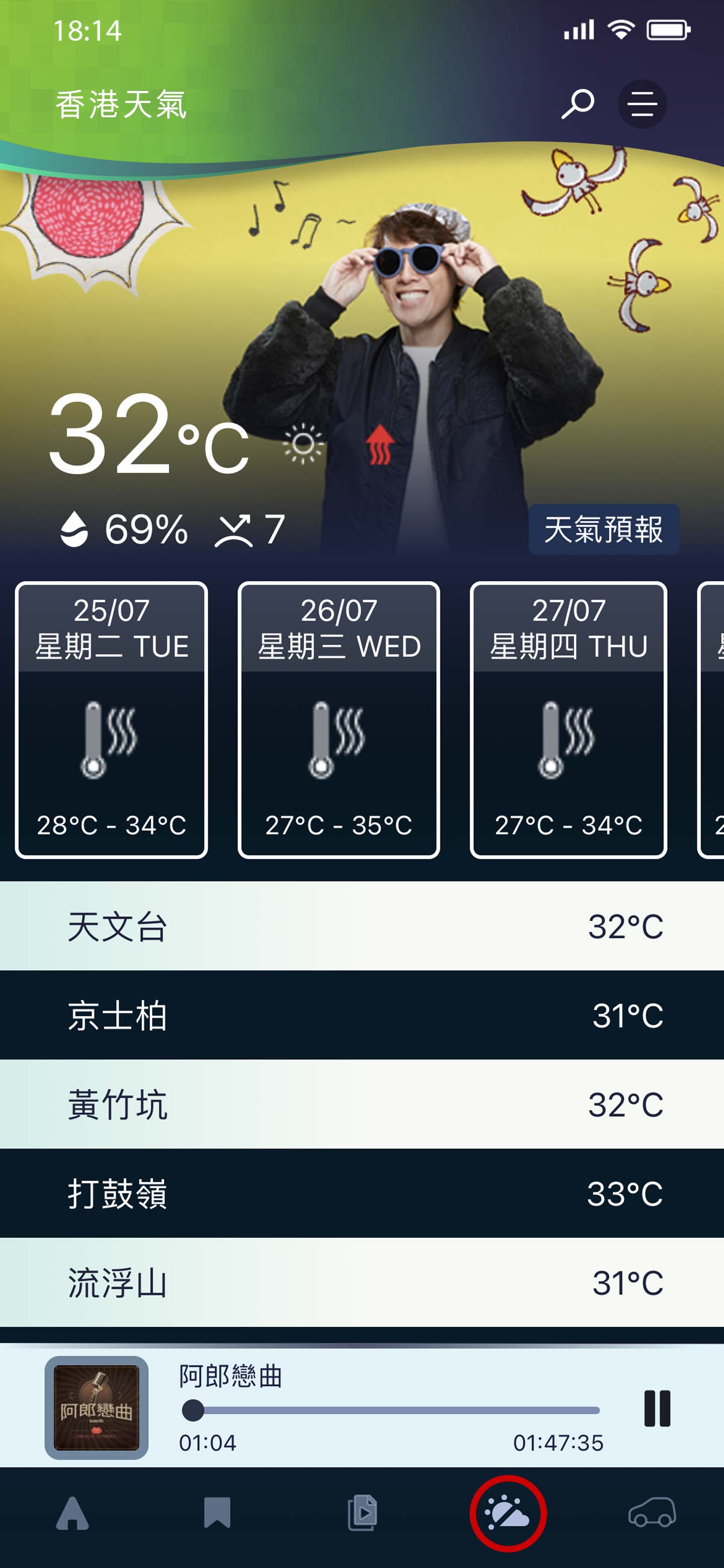Image resolution: width=724 pixels, height=1568 pixels.
Task: Open the 天文台 temperature row
Action: 361,926
